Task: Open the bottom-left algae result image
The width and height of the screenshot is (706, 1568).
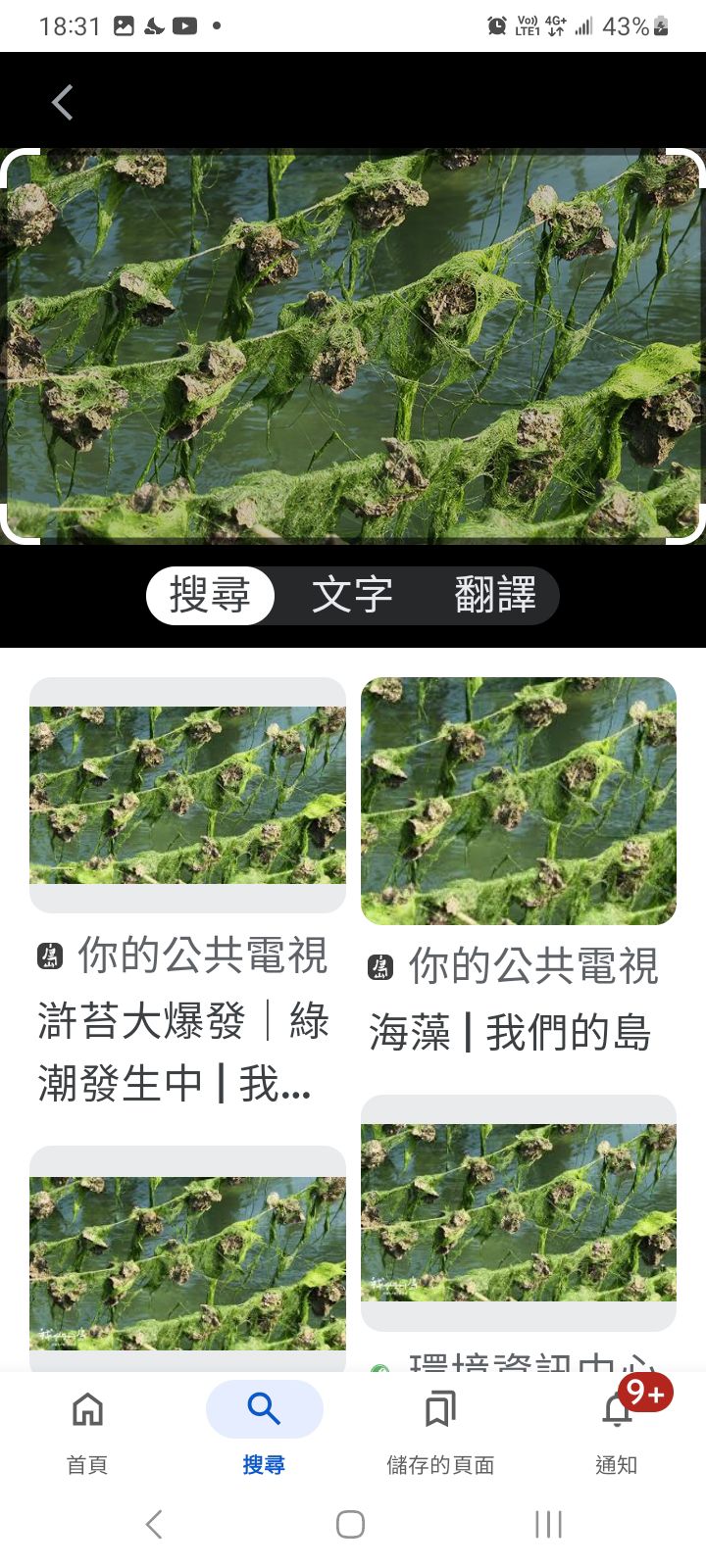Action: (x=187, y=1262)
